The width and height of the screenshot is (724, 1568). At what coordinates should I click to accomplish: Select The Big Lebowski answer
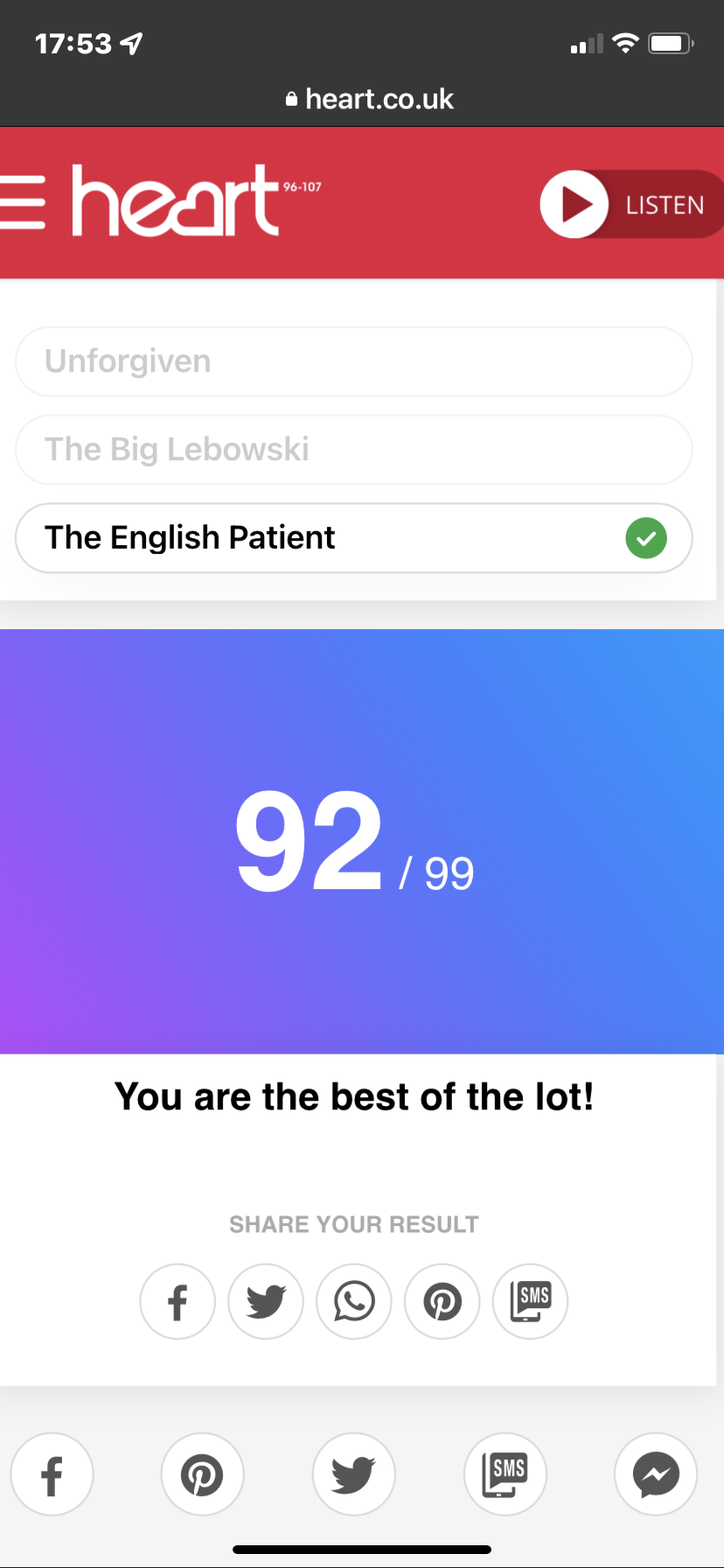[x=353, y=450]
